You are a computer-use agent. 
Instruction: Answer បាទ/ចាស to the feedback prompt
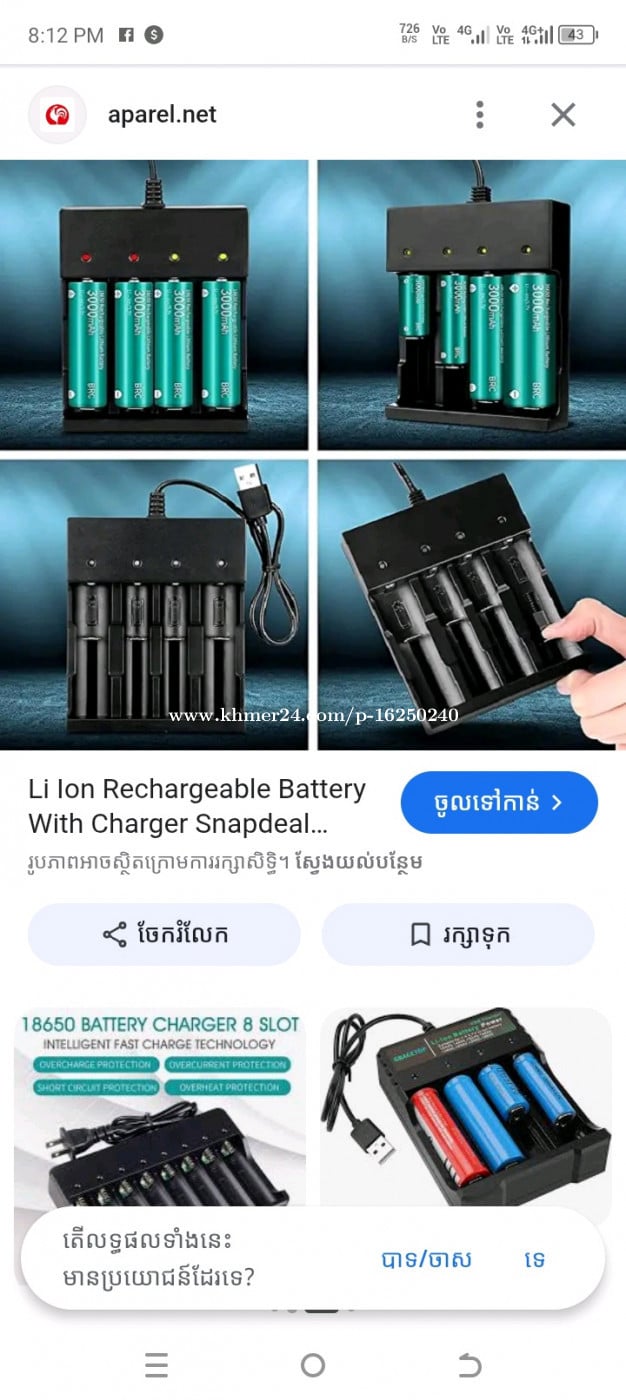click(x=426, y=1259)
